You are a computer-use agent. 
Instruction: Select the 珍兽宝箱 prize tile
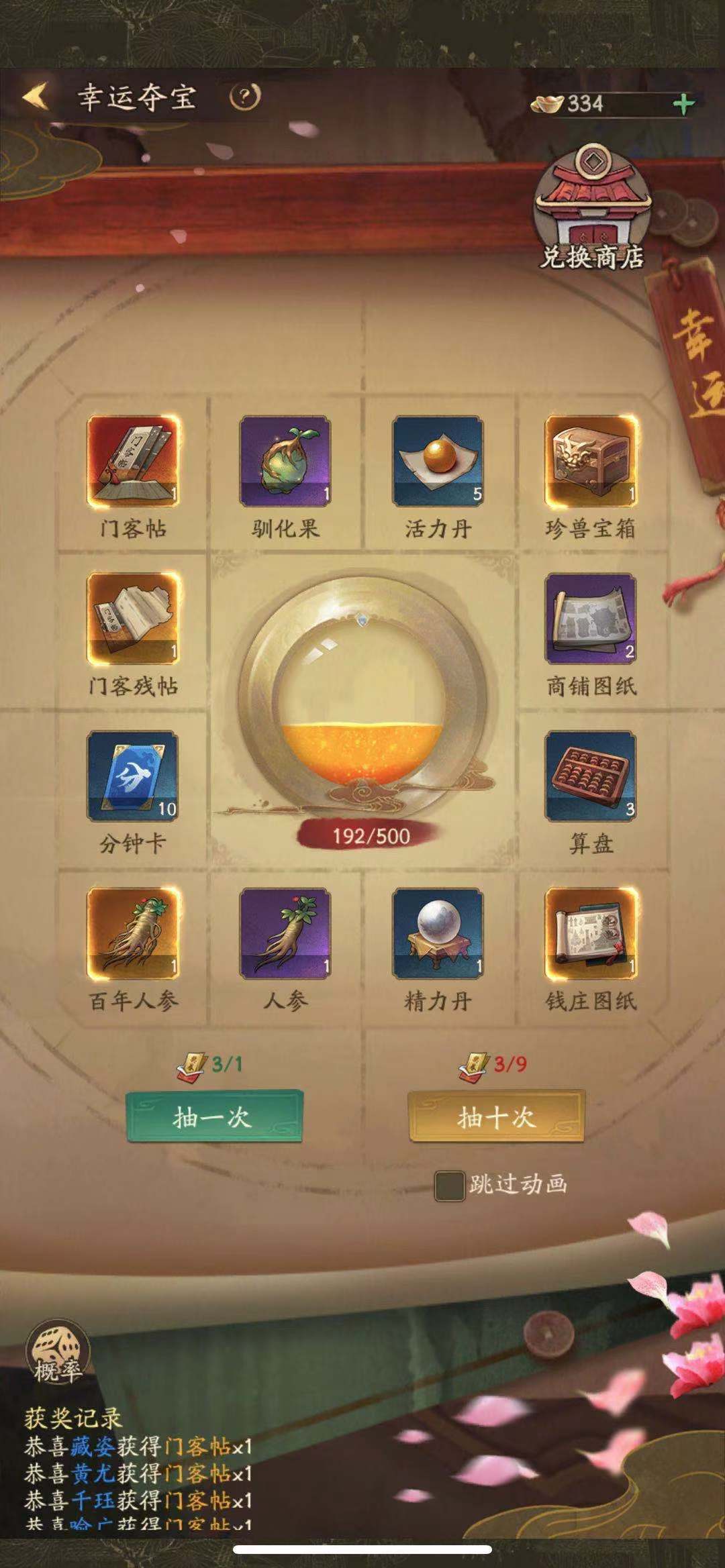591,461
